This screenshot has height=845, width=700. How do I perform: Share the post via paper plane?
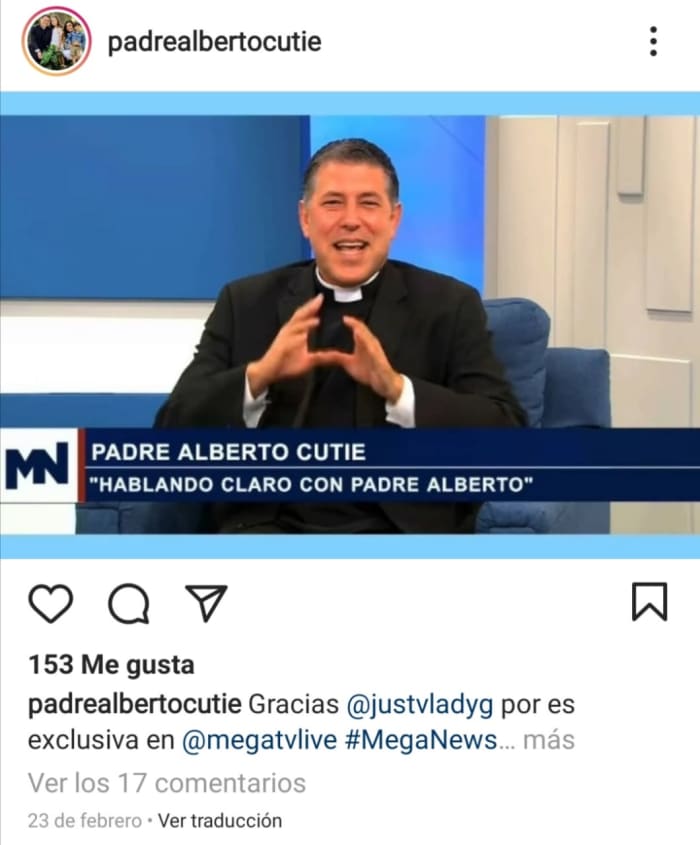[207, 602]
